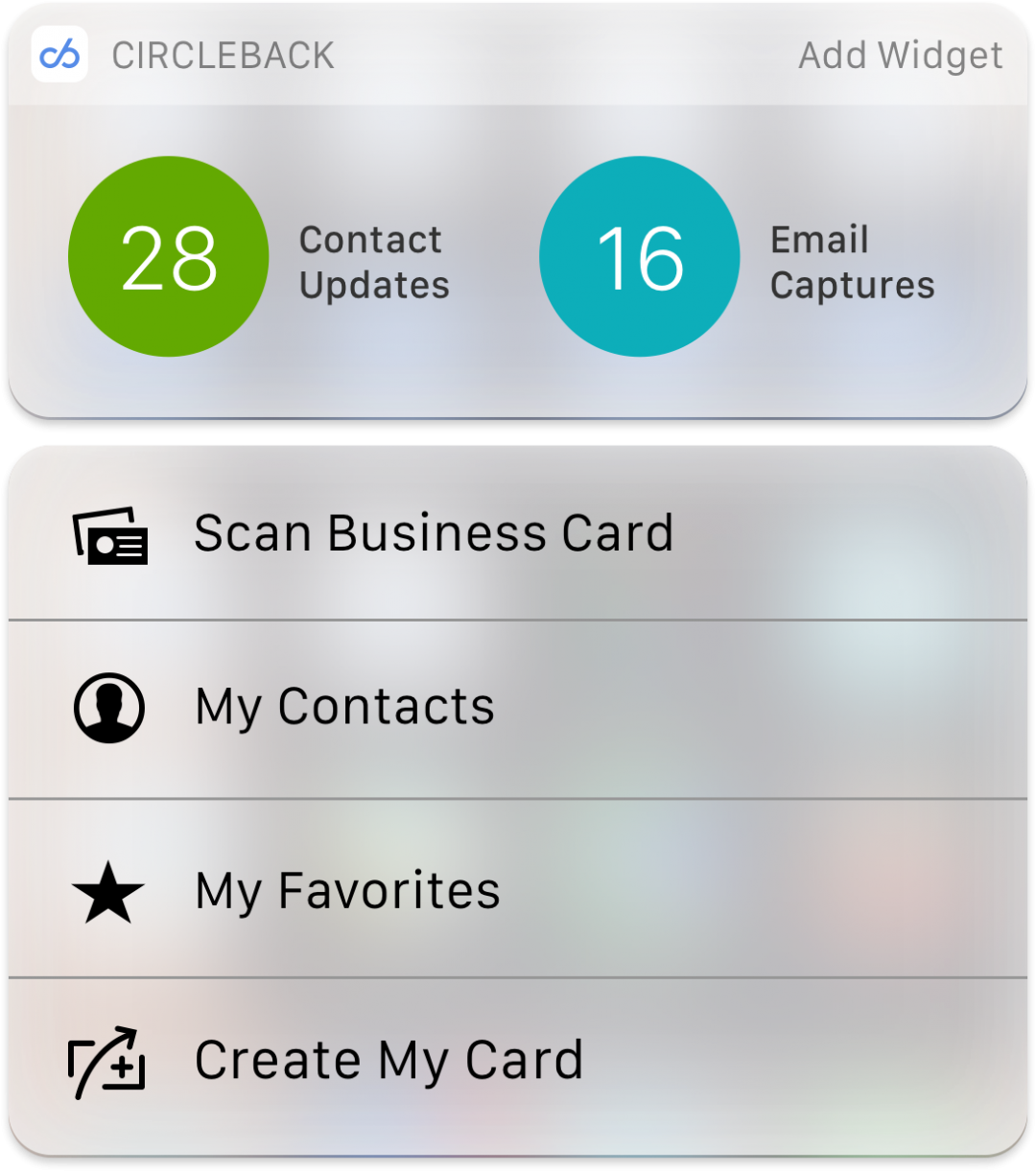Tap Add Widget to pin CircleBack widget
1036x1172 pixels.
pyautogui.click(x=900, y=55)
